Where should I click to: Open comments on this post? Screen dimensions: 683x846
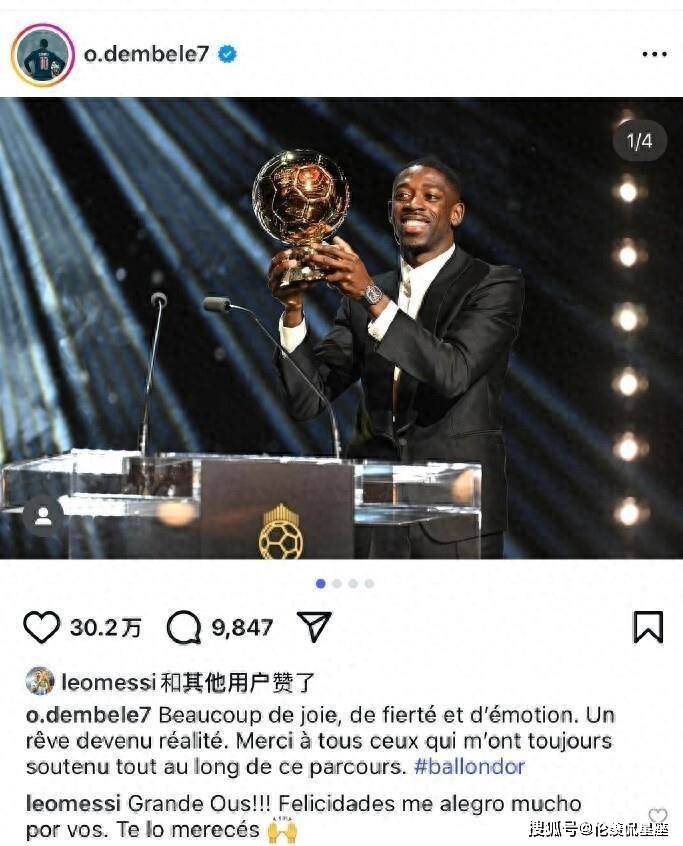pyautogui.click(x=184, y=627)
